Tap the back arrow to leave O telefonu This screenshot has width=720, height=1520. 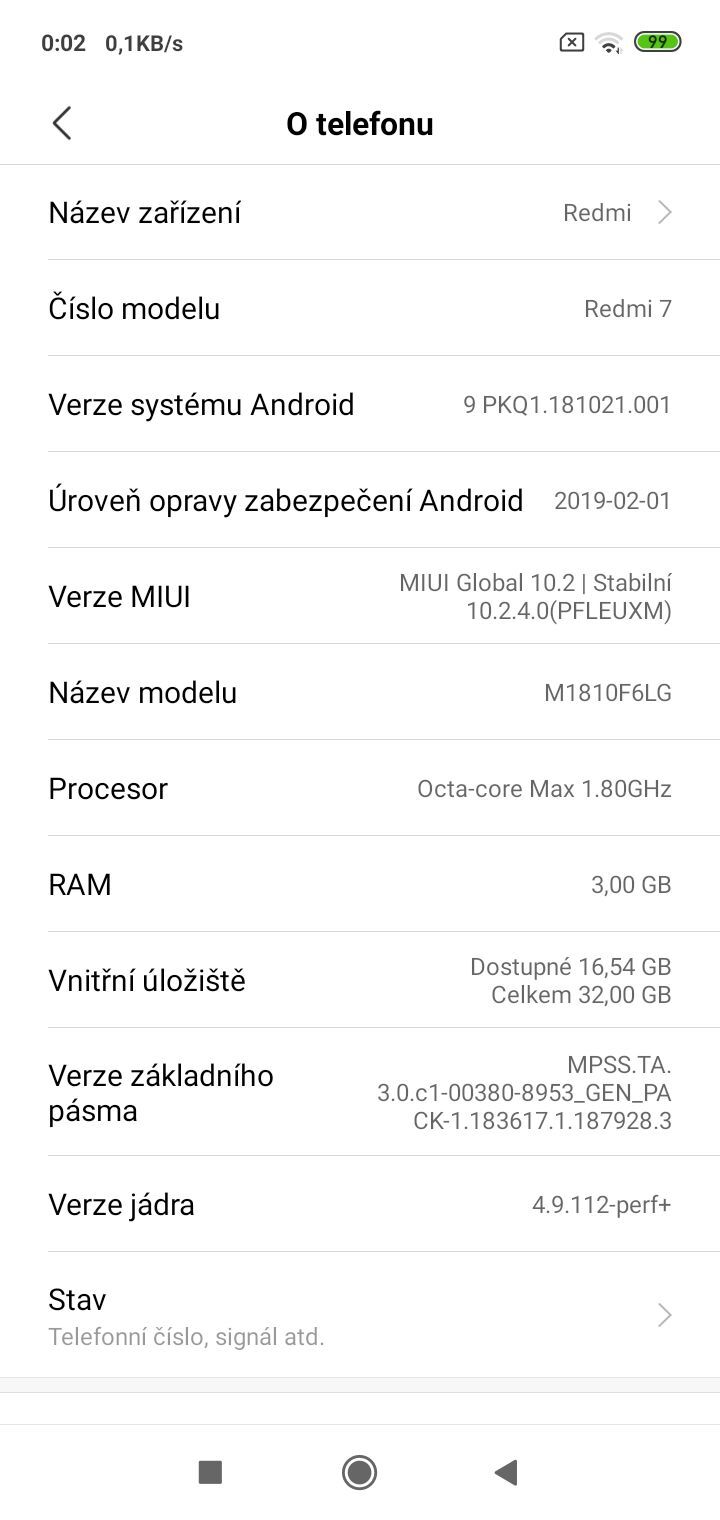click(62, 122)
